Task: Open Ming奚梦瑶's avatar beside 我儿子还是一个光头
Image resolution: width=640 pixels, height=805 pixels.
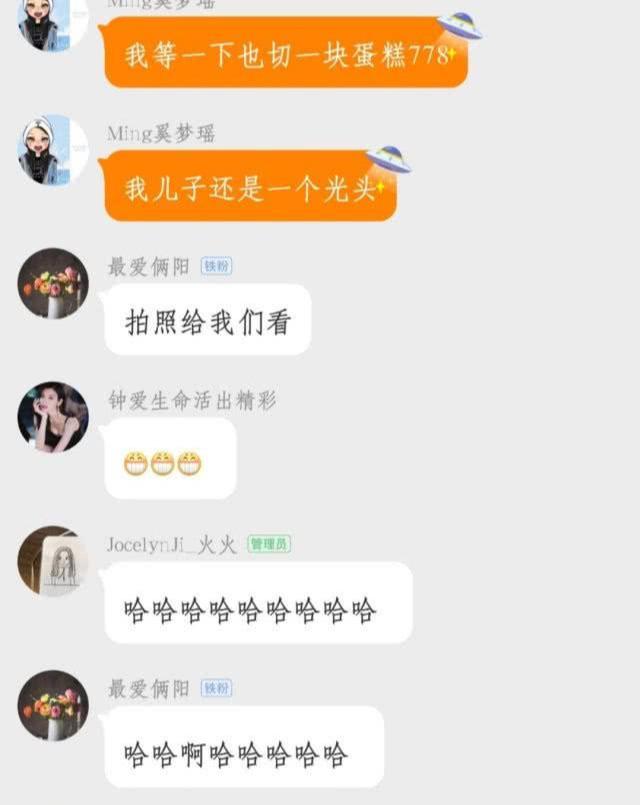Action: [x=52, y=150]
